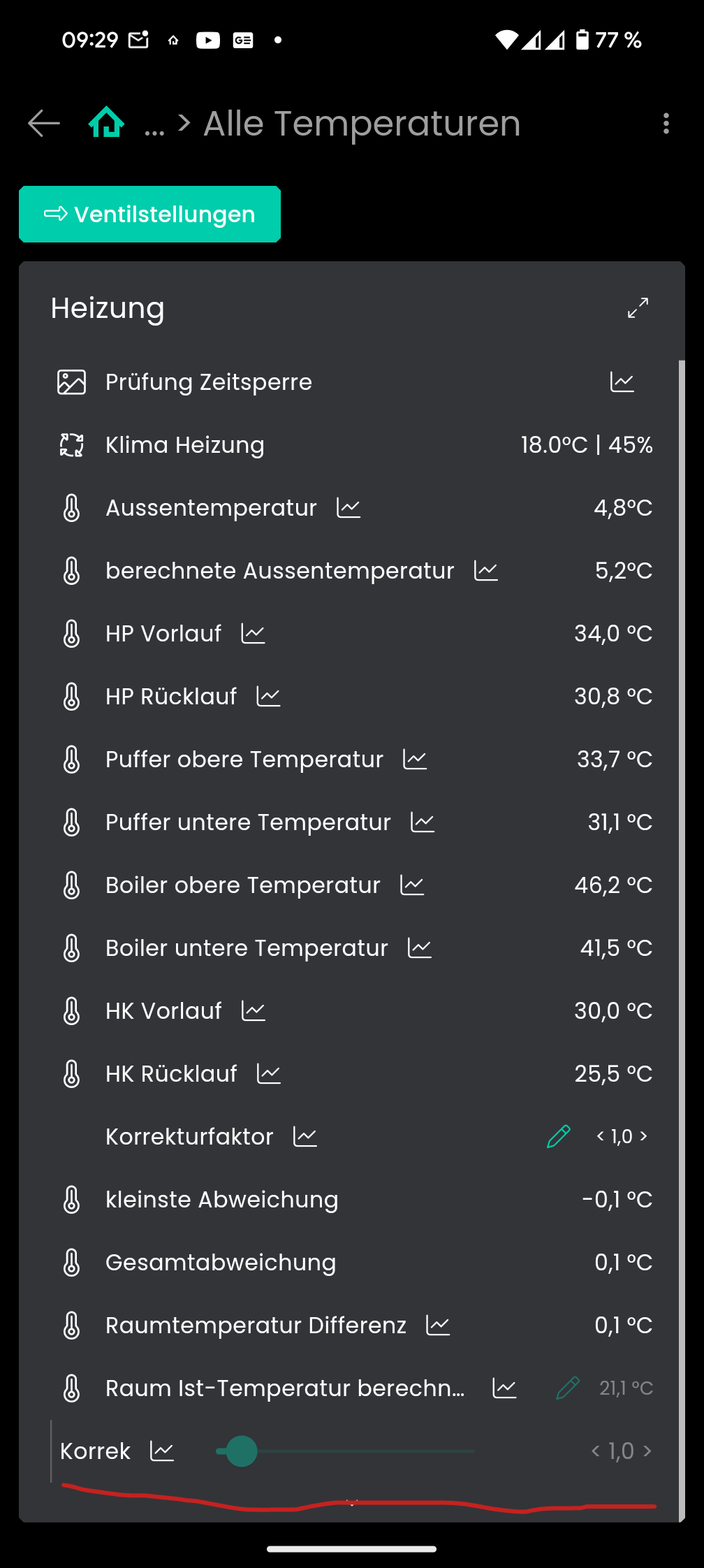Tap the Korrek slider handle
The width and height of the screenshot is (704, 1568).
pos(242,1451)
